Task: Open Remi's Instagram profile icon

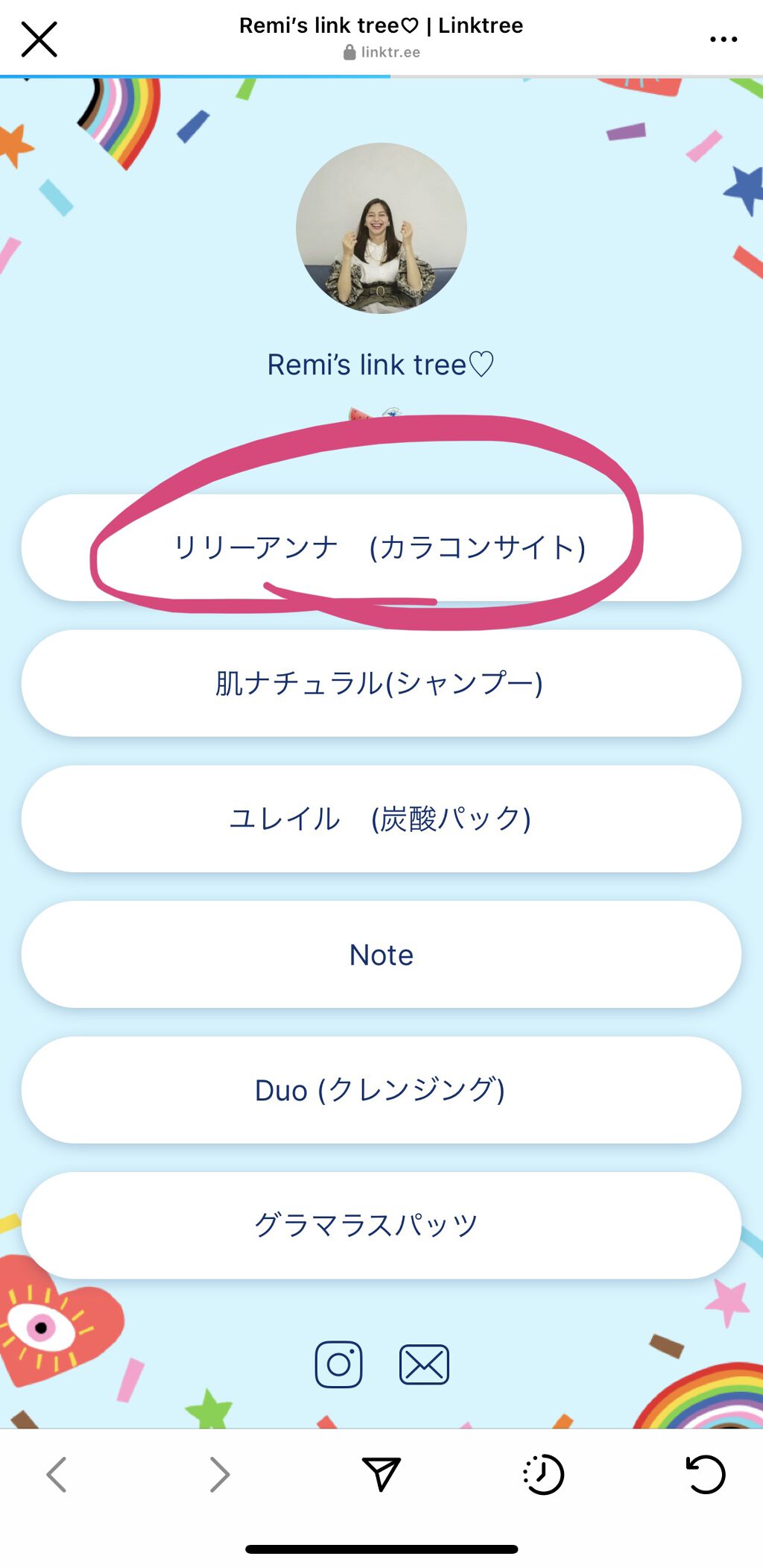Action: [339, 1364]
